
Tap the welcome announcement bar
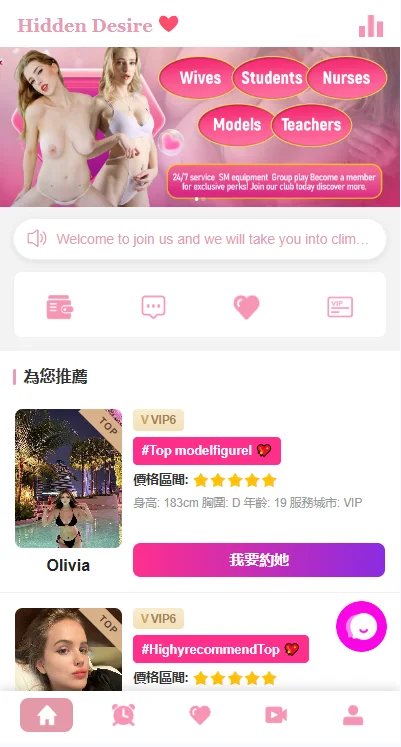pyautogui.click(x=200, y=239)
